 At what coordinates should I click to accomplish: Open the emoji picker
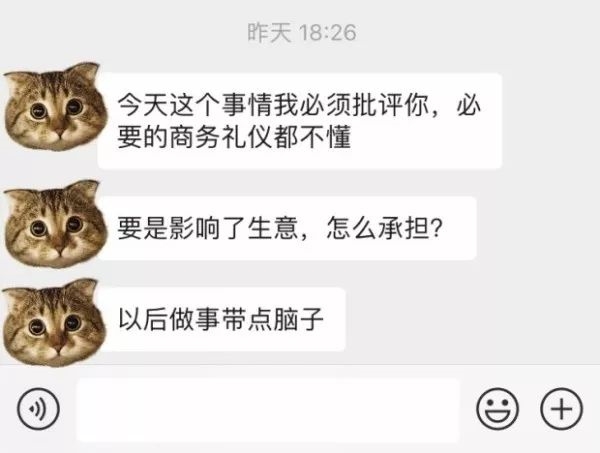(494, 409)
